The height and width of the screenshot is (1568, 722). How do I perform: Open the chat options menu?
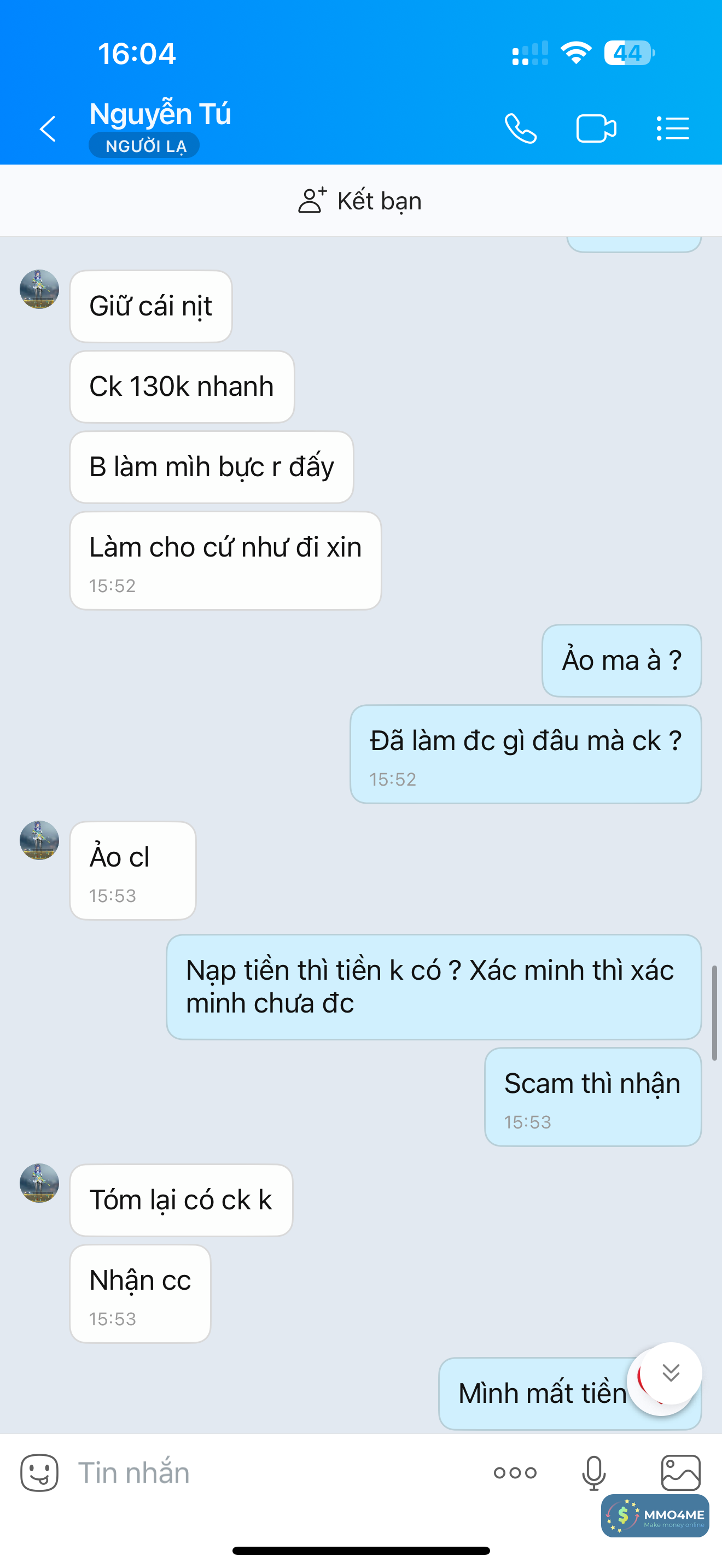pos(673,129)
